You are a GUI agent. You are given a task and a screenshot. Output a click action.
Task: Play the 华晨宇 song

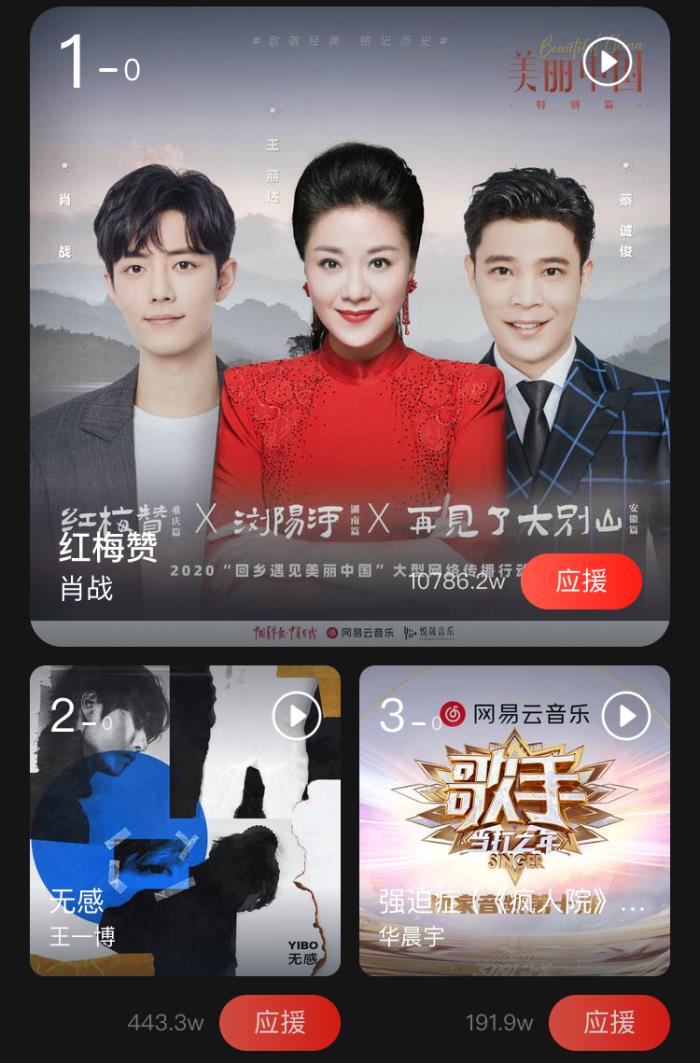626,716
